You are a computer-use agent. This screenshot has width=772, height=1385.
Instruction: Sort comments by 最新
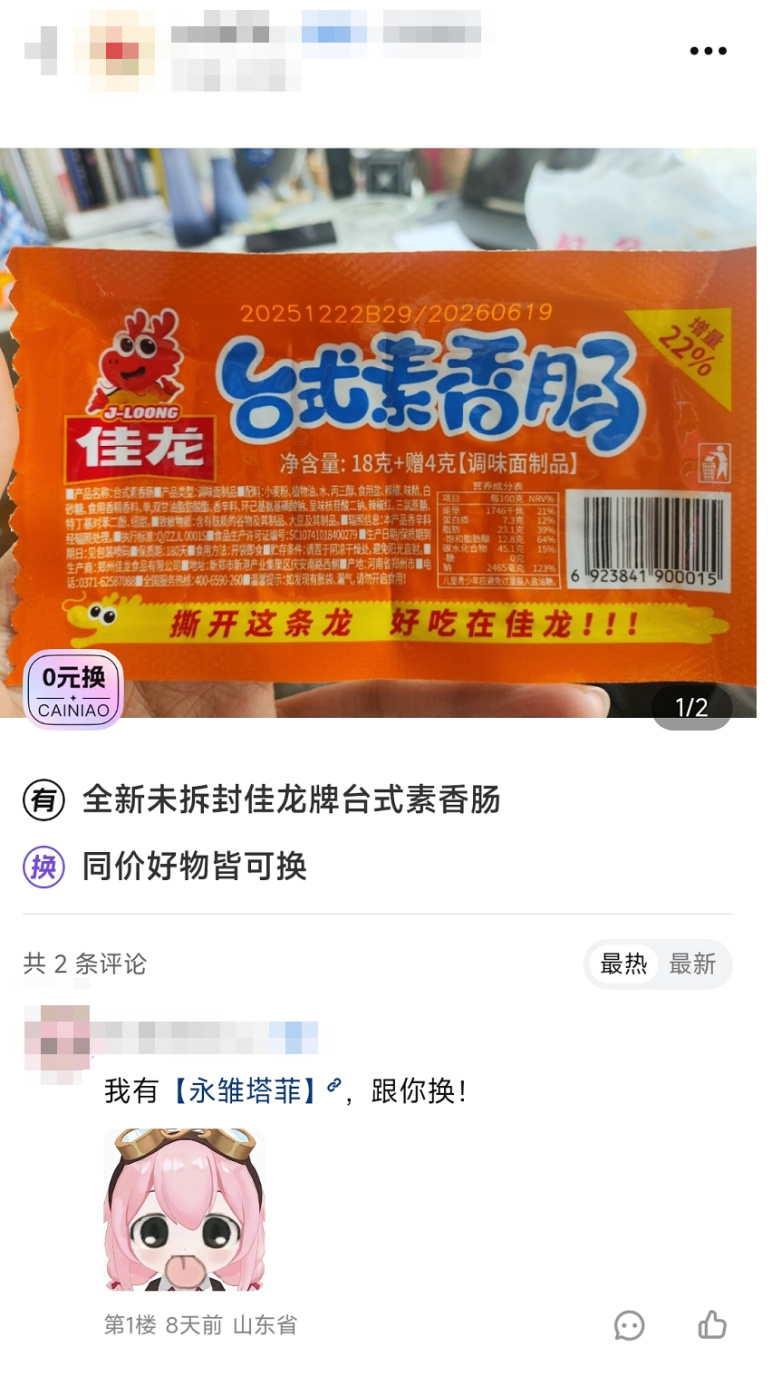pos(692,964)
